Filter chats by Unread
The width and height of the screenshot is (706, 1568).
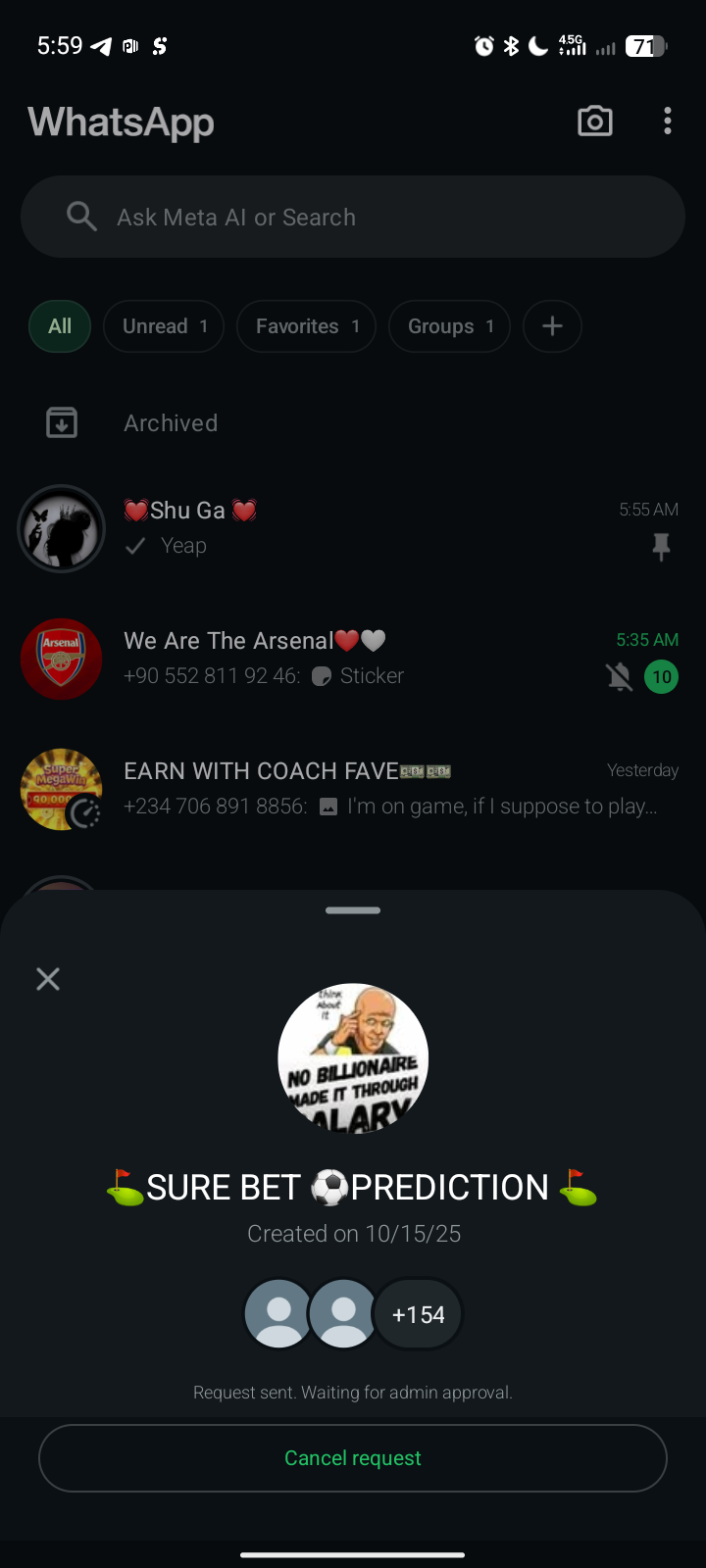click(164, 326)
